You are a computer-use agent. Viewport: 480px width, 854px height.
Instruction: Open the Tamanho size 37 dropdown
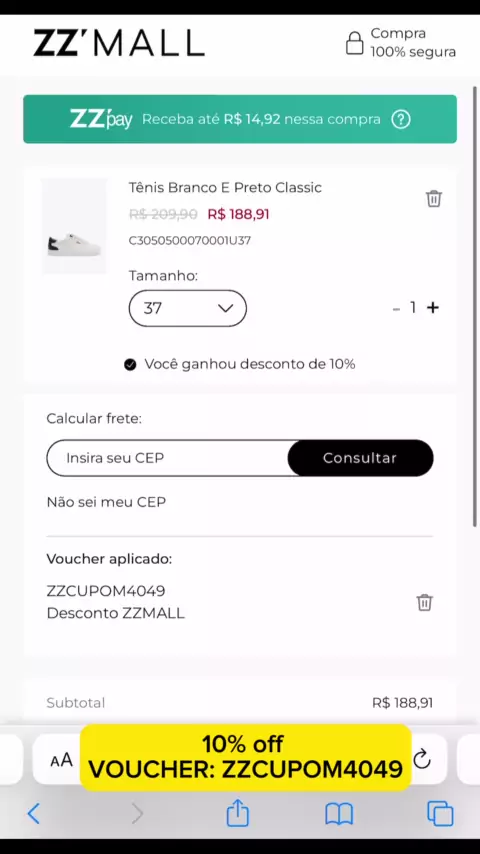click(187, 308)
